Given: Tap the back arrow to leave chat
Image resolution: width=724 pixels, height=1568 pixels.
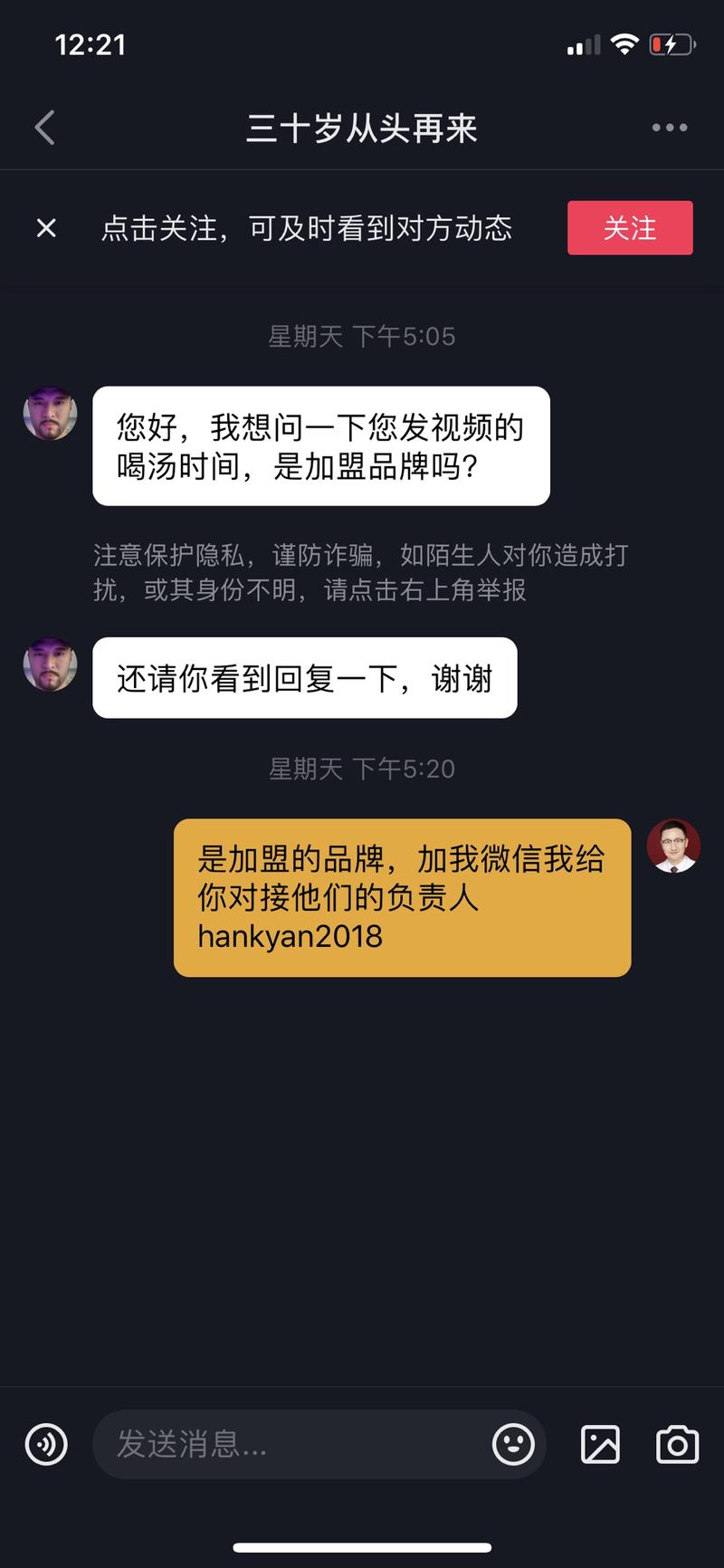Looking at the screenshot, I should coord(44,127).
